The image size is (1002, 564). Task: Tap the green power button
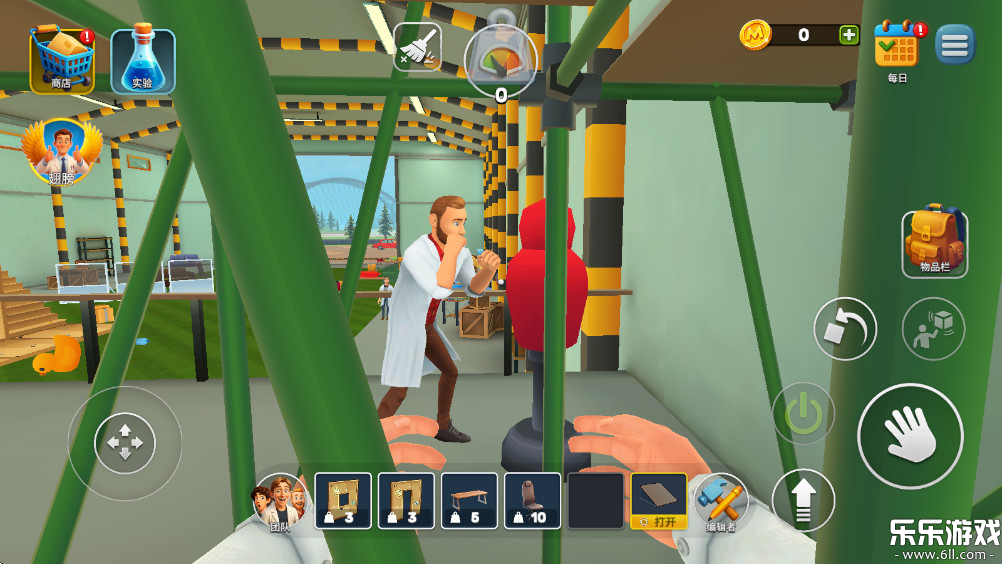[x=803, y=413]
